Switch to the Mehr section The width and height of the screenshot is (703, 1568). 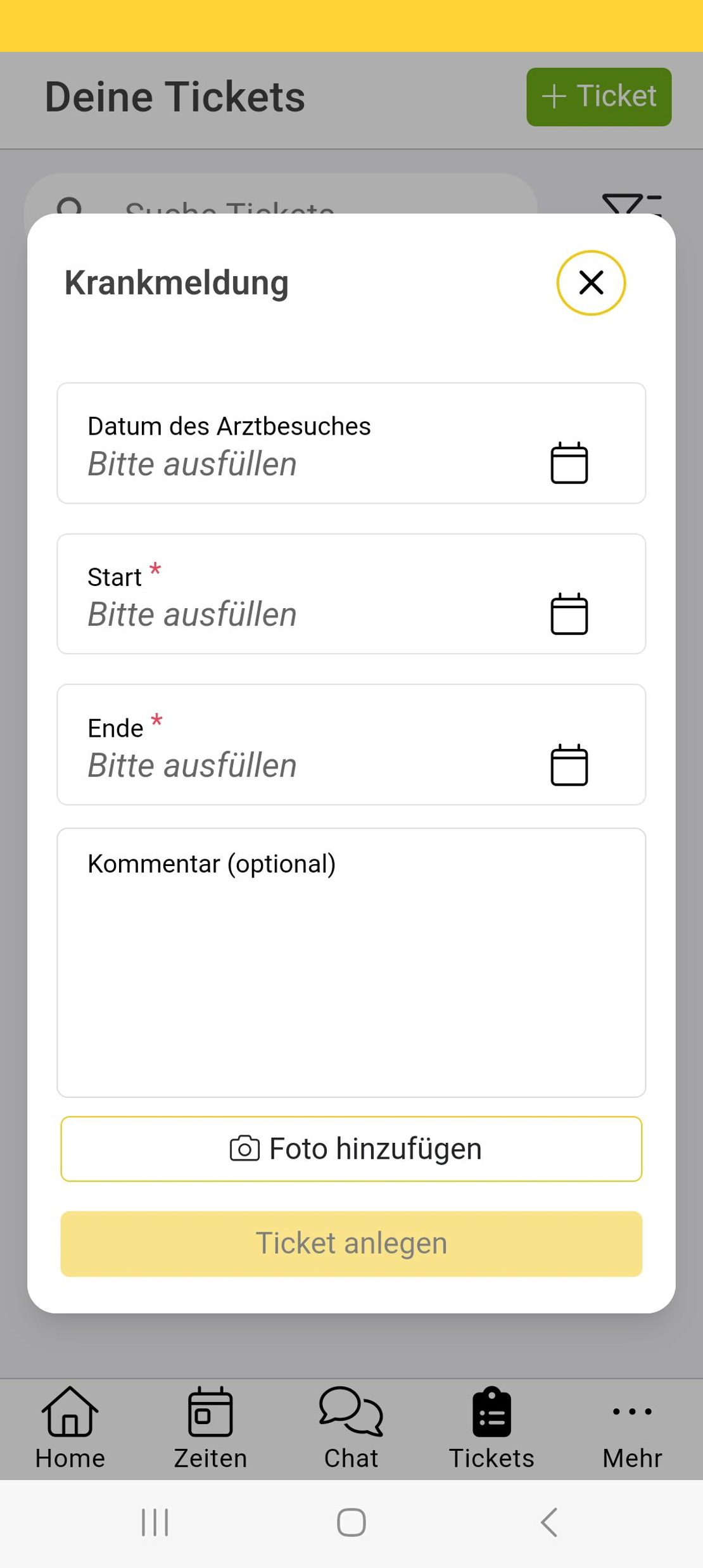(x=632, y=1432)
